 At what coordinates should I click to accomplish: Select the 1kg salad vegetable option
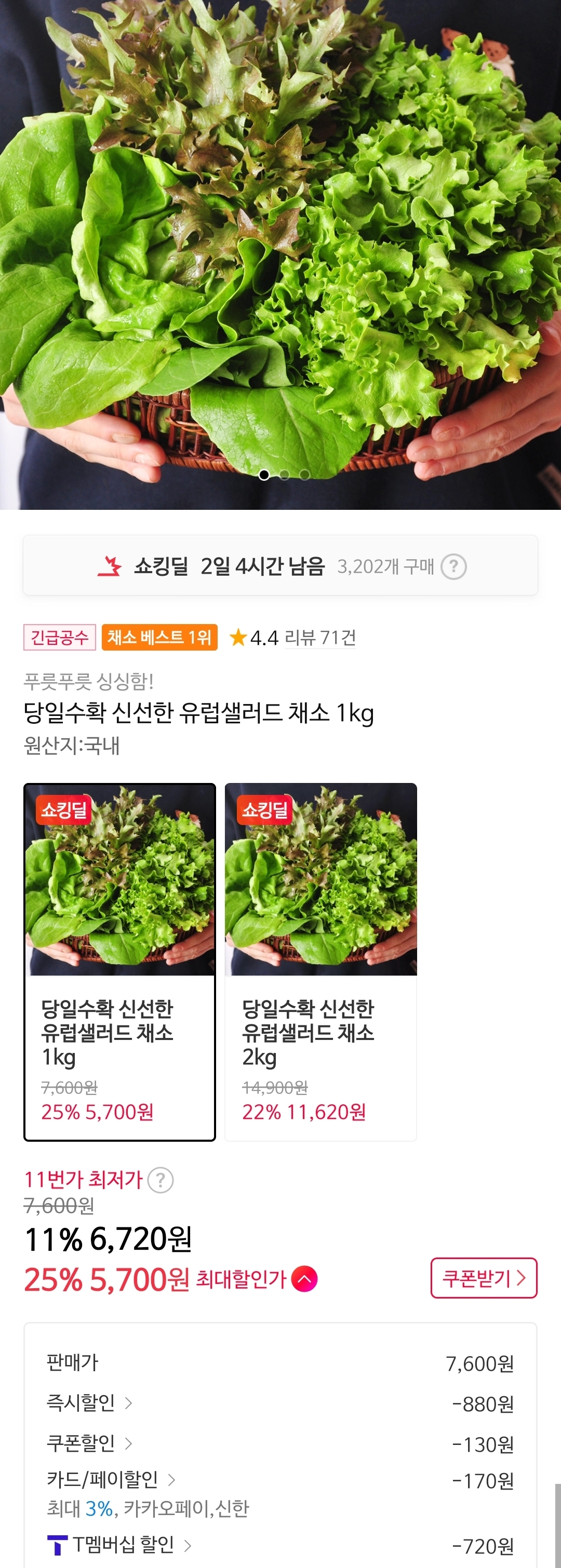click(x=119, y=962)
